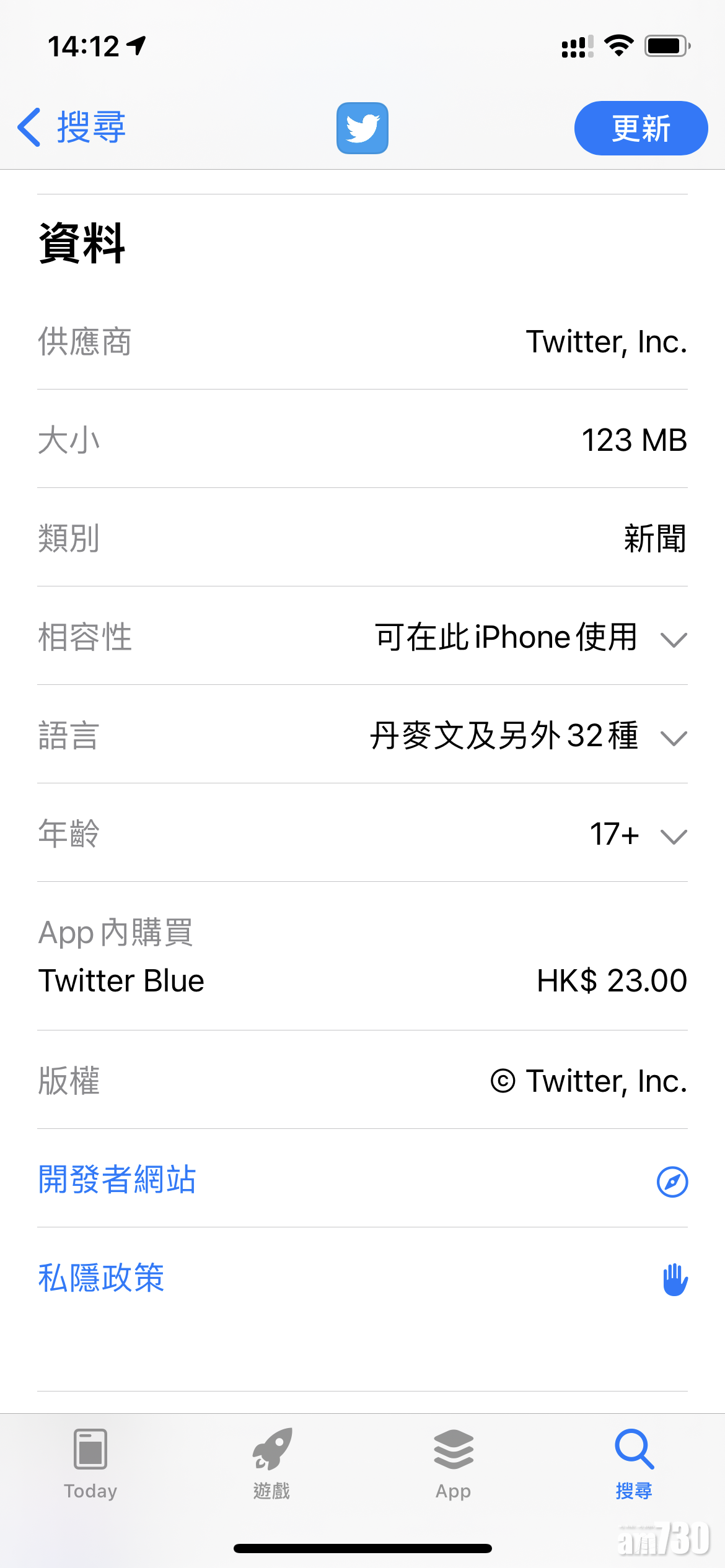The image size is (725, 1568).
Task: Switch to the App tab
Action: pos(453,1464)
